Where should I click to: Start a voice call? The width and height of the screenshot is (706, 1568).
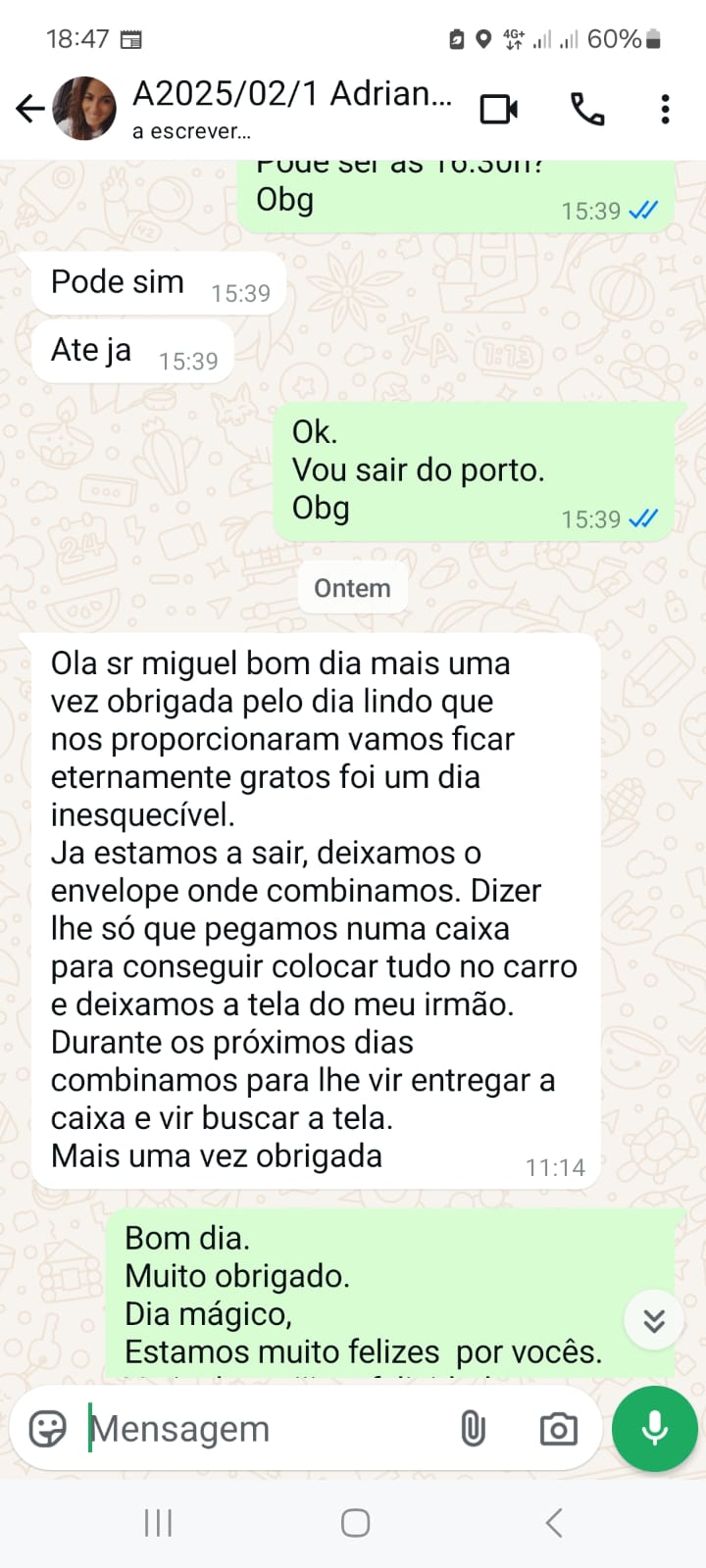(587, 109)
